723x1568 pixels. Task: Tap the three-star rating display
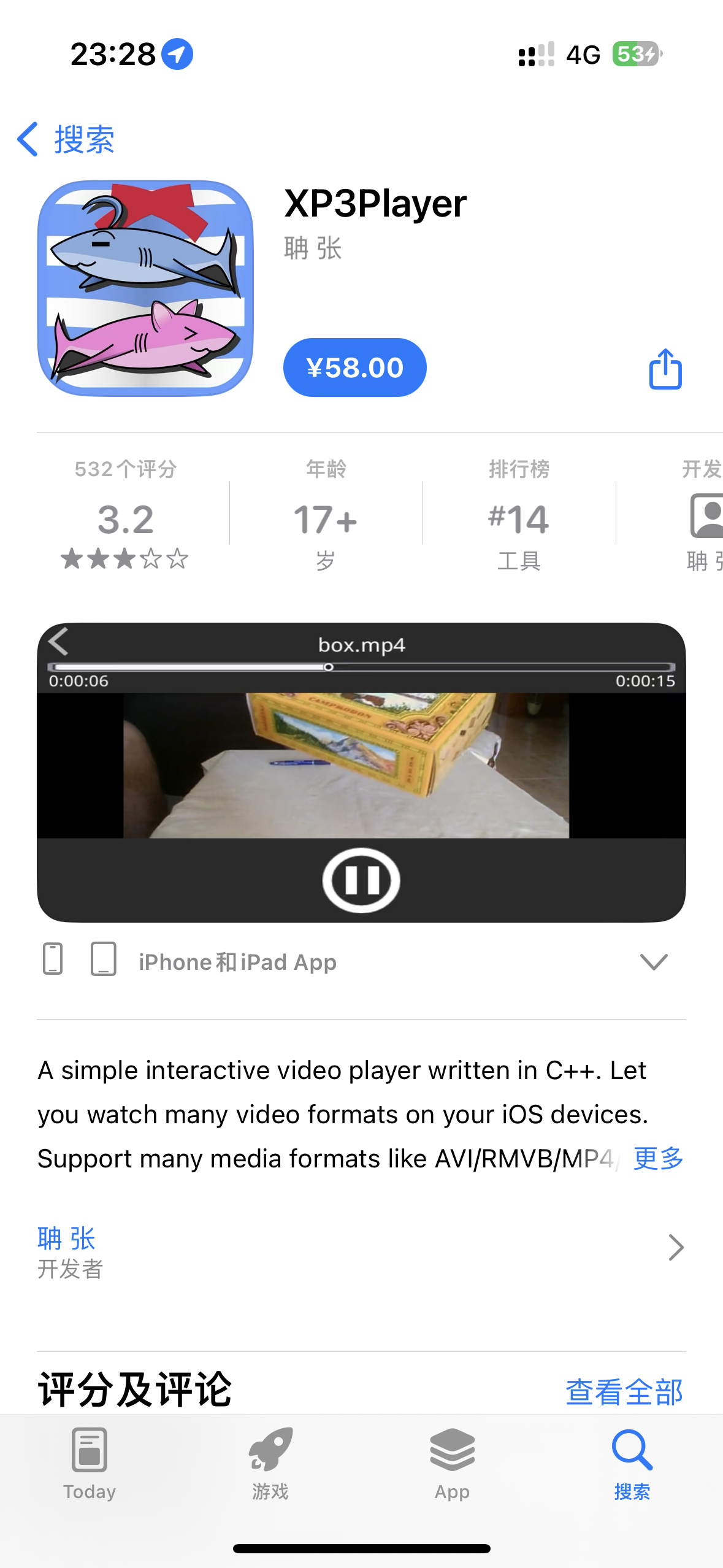124,558
